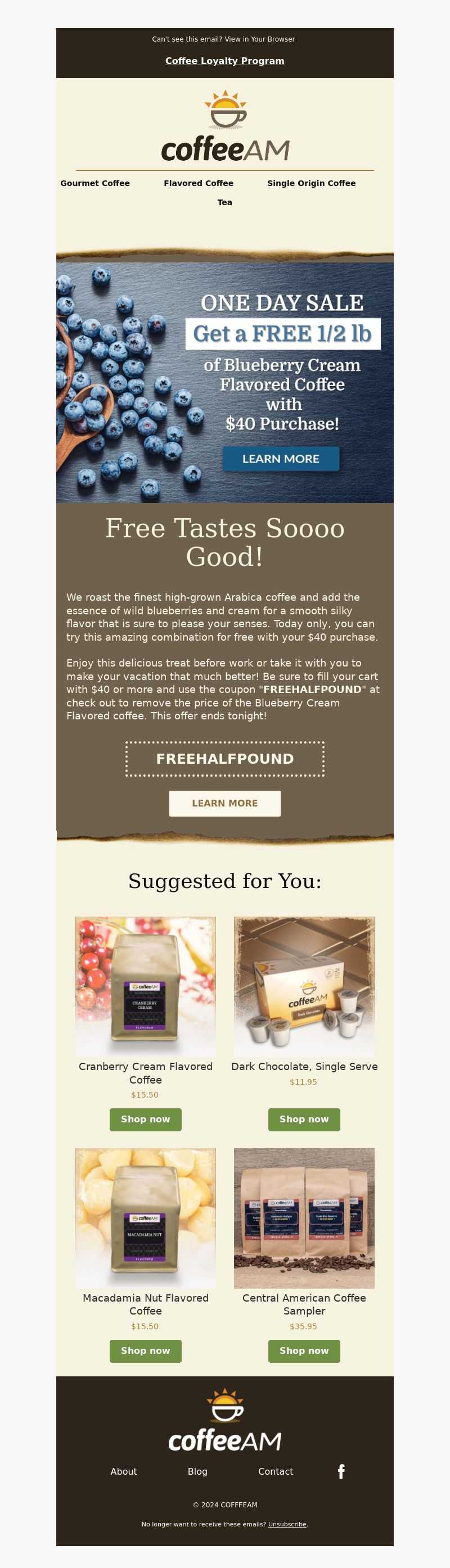450x1568 pixels.
Task: Open the Cranberry Cream Flavored Coffee image
Action: 146,986
